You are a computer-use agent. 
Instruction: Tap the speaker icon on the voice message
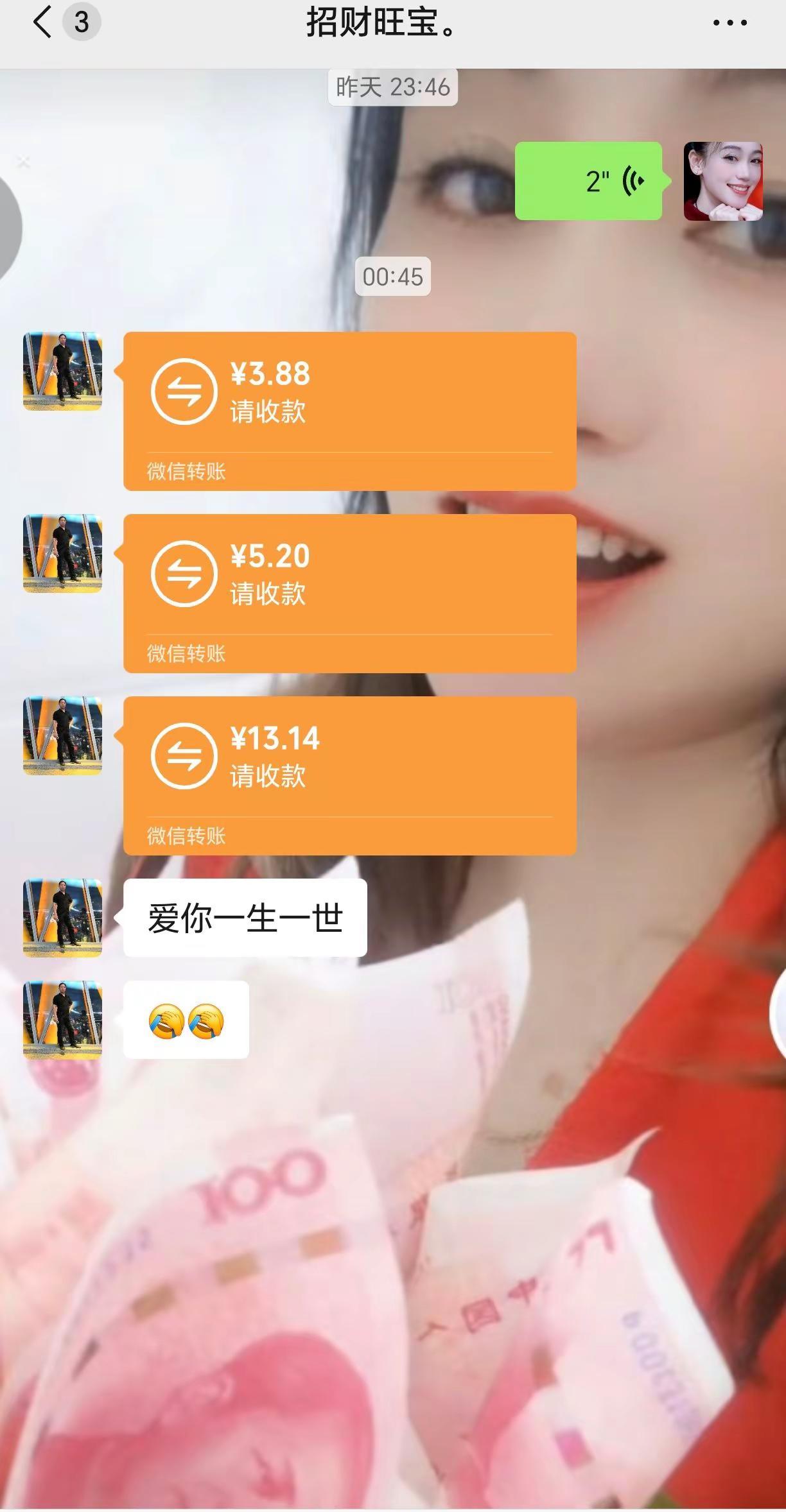633,181
